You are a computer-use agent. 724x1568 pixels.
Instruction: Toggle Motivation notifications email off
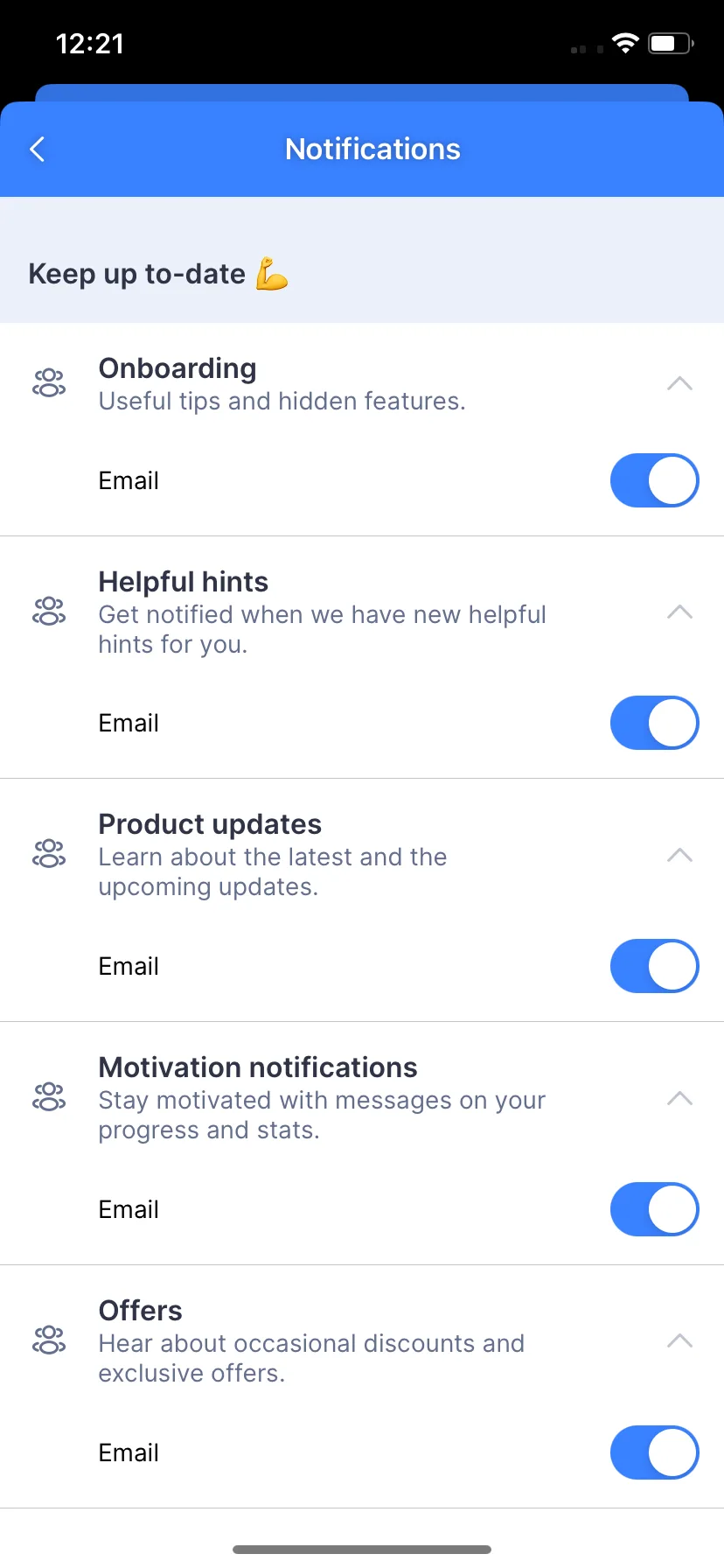[654, 1209]
